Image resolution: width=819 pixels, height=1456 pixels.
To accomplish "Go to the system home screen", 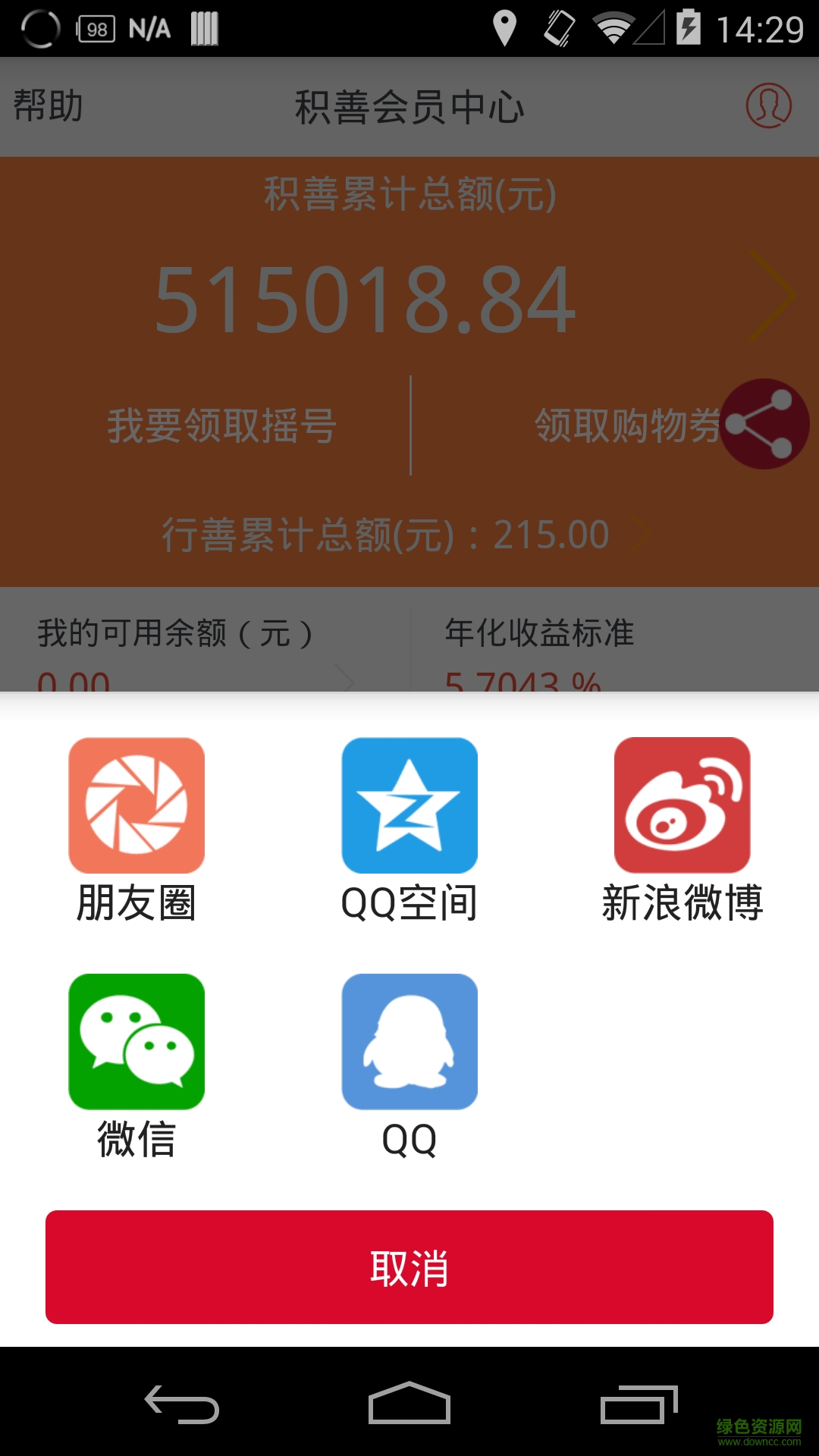I will 409,1404.
